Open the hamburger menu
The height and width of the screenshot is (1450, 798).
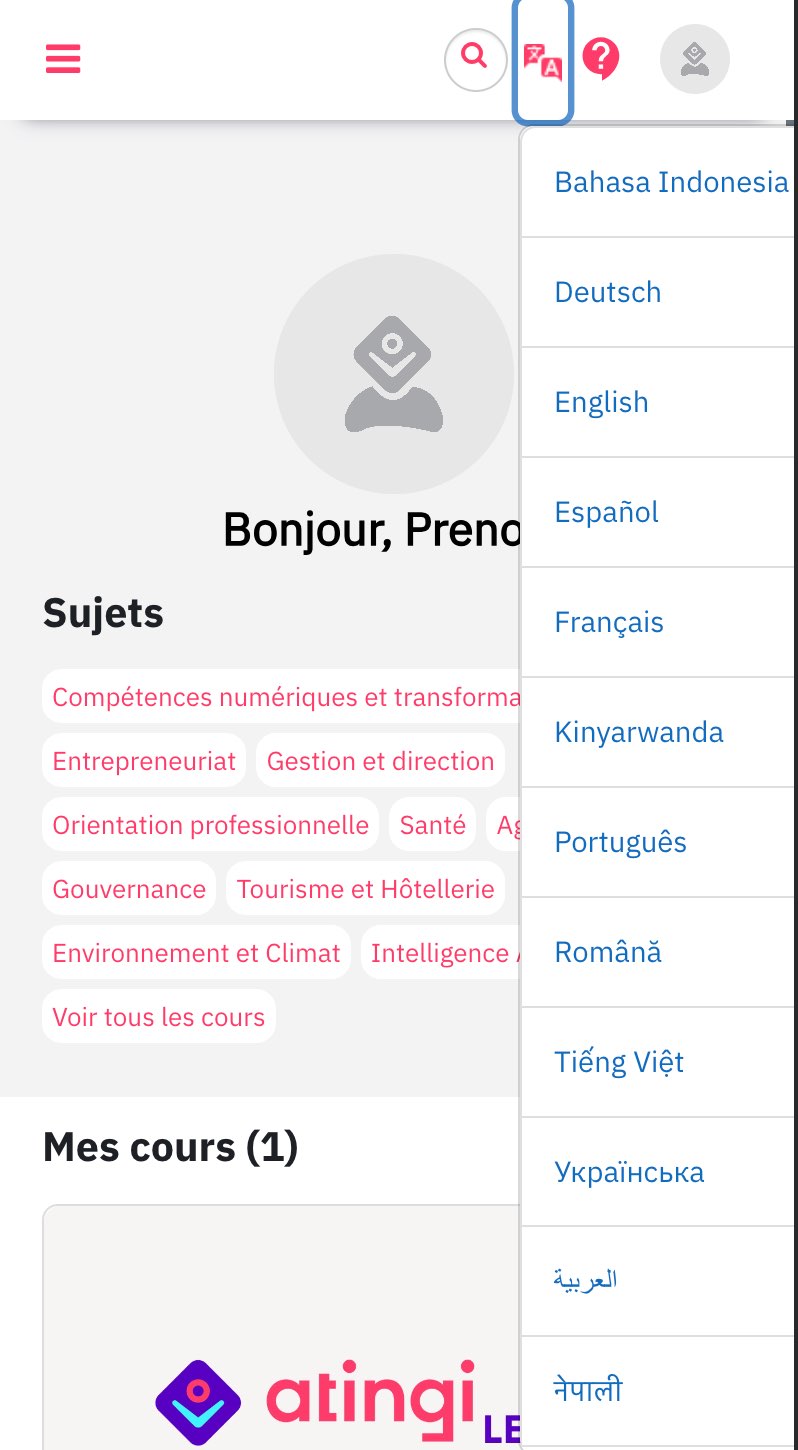(62, 59)
